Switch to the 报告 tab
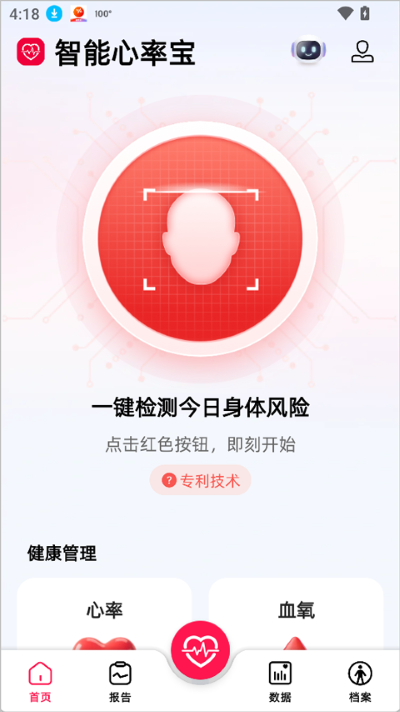This screenshot has height=712, width=400. click(x=120, y=682)
